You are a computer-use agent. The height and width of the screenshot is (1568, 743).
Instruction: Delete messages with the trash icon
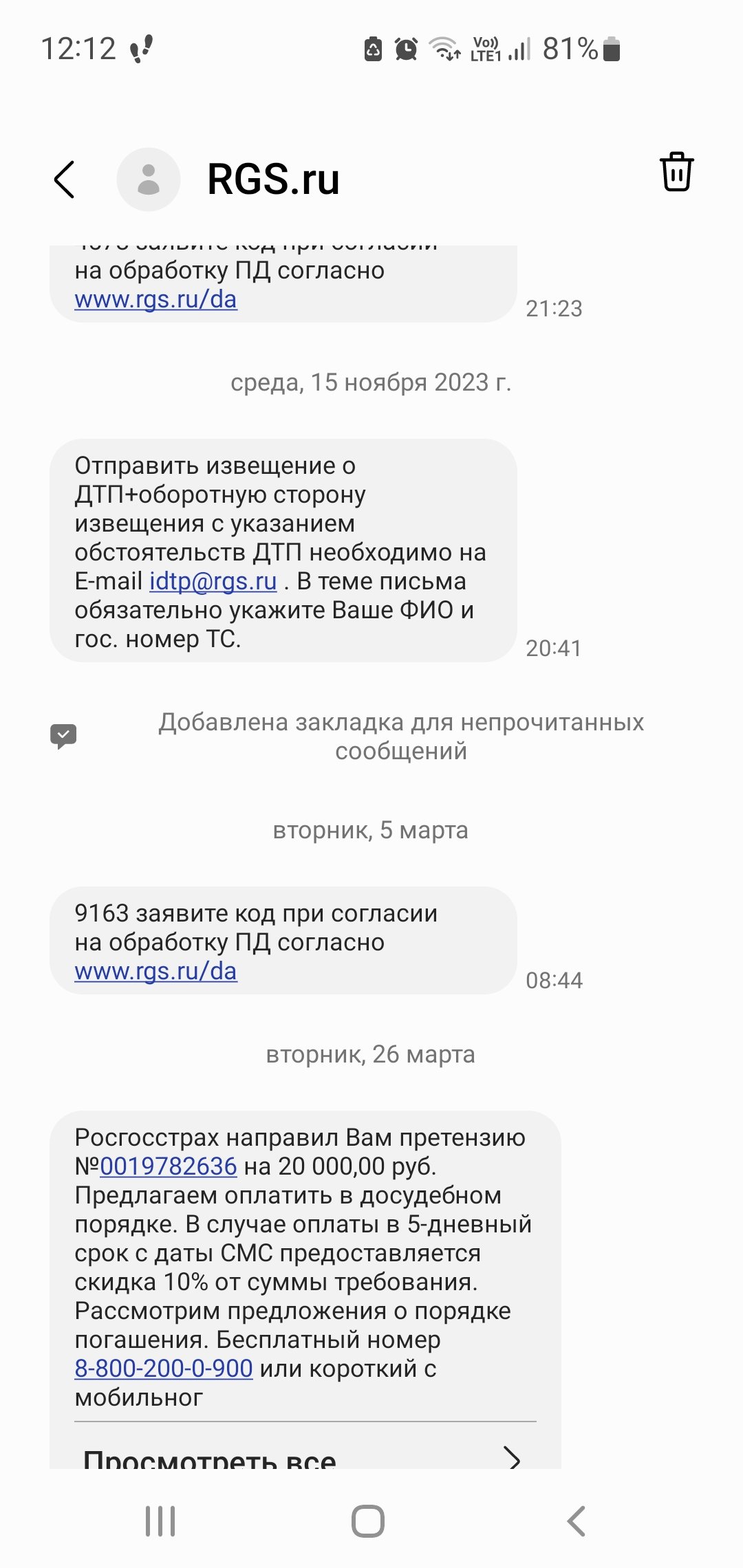677,172
